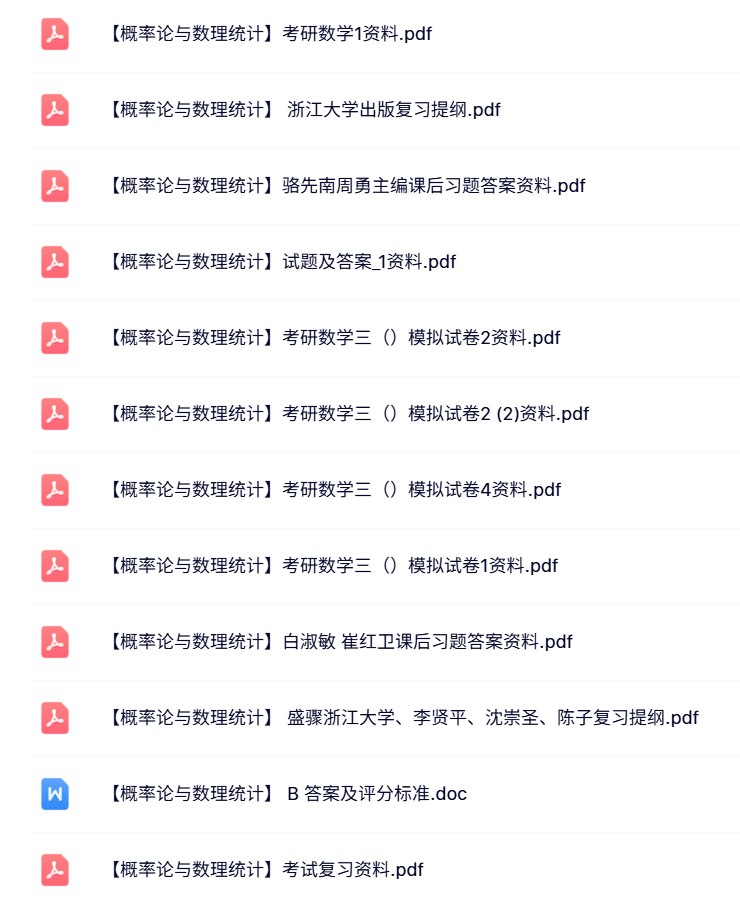This screenshot has width=740, height=900.
Task: Open 盛骤浙江大学、李贤平 复习提纲.pdf
Action: click(x=401, y=718)
